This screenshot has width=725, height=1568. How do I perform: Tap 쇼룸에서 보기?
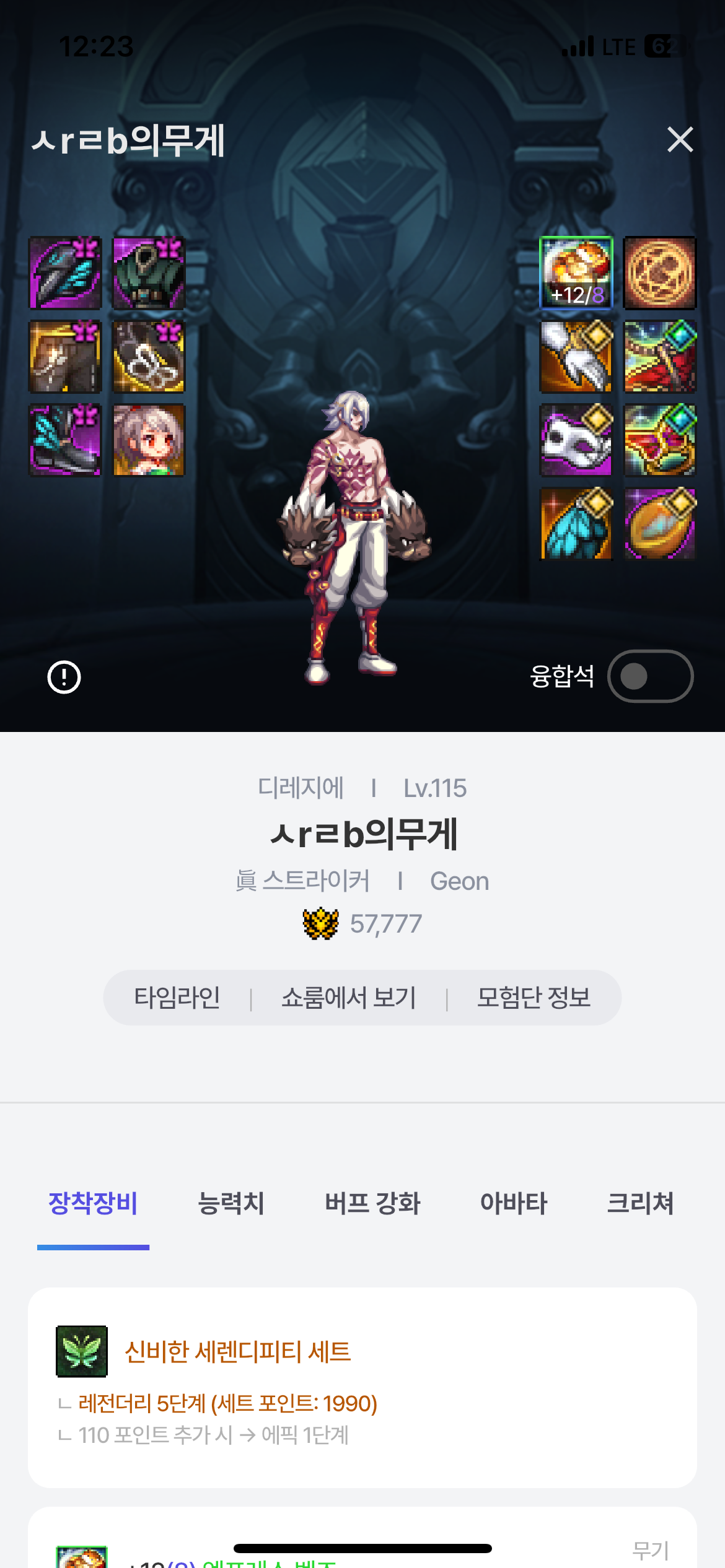[x=348, y=998]
